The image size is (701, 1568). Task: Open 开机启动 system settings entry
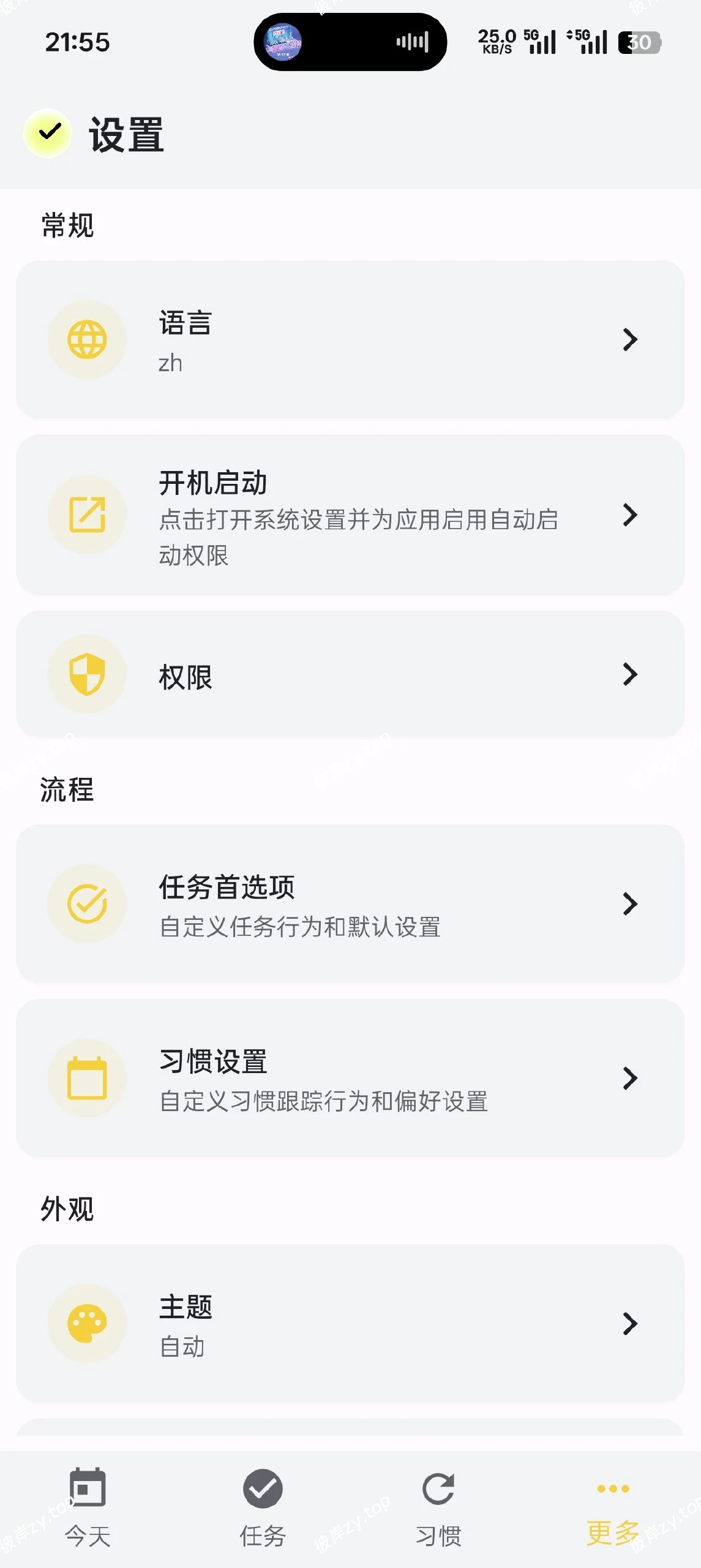[350, 514]
